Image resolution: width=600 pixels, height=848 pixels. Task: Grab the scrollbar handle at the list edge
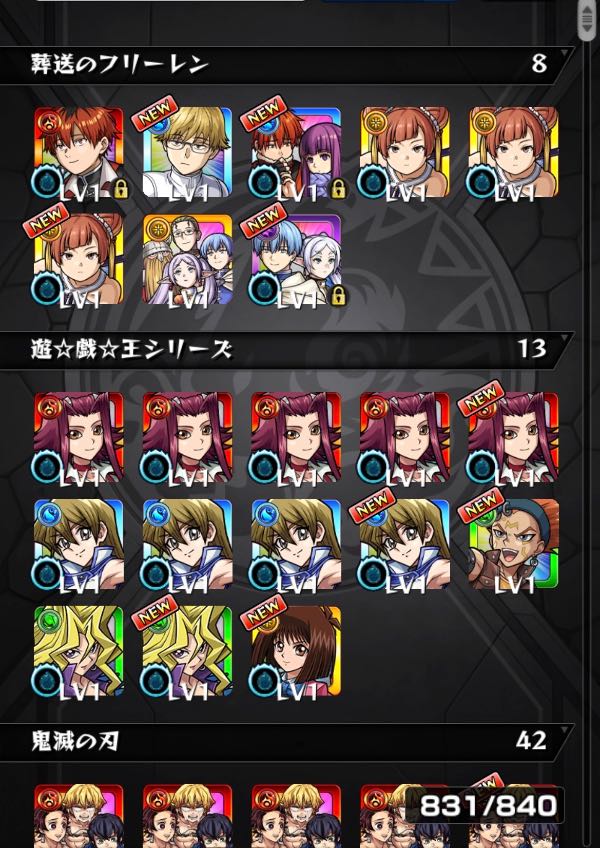click(587, 20)
